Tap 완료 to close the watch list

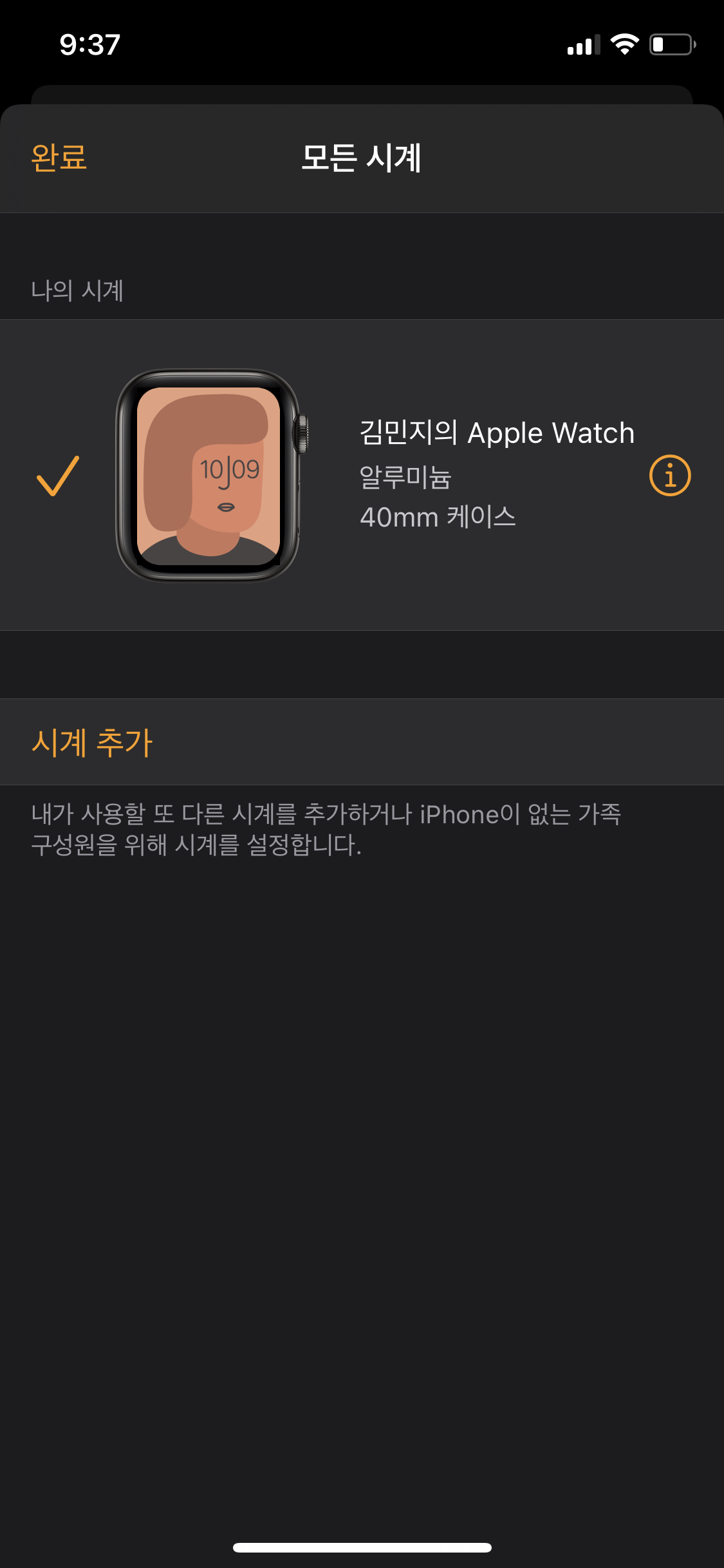[59, 158]
